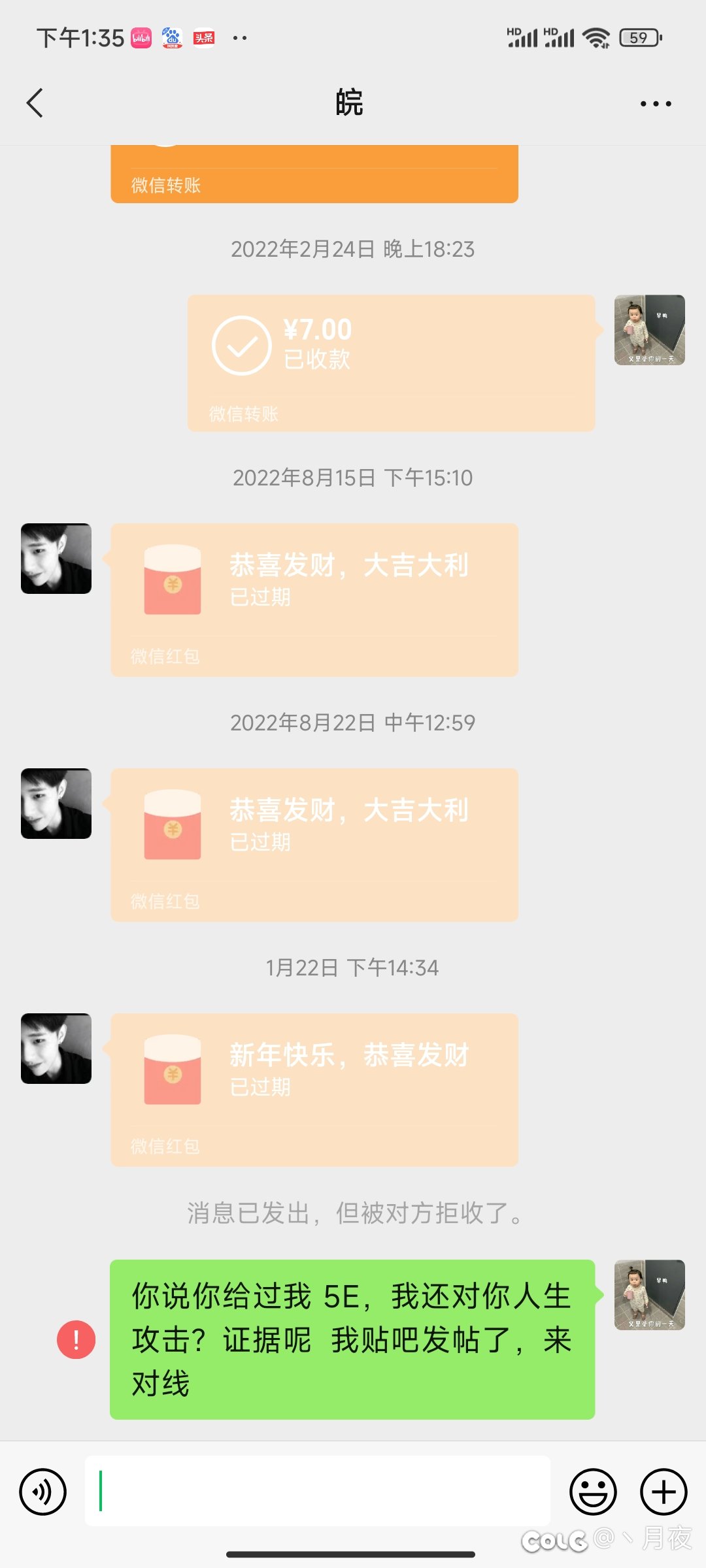Image resolution: width=706 pixels, height=1568 pixels.
Task: Open my avatar next to the ¥7.00 transfer
Action: 649,330
